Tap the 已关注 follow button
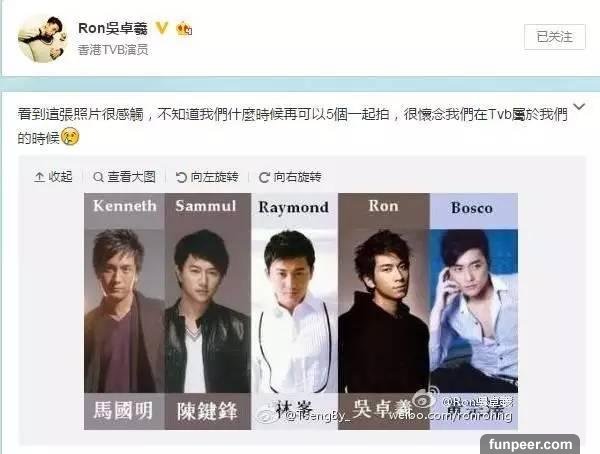This screenshot has height=454, width=600. tap(554, 37)
